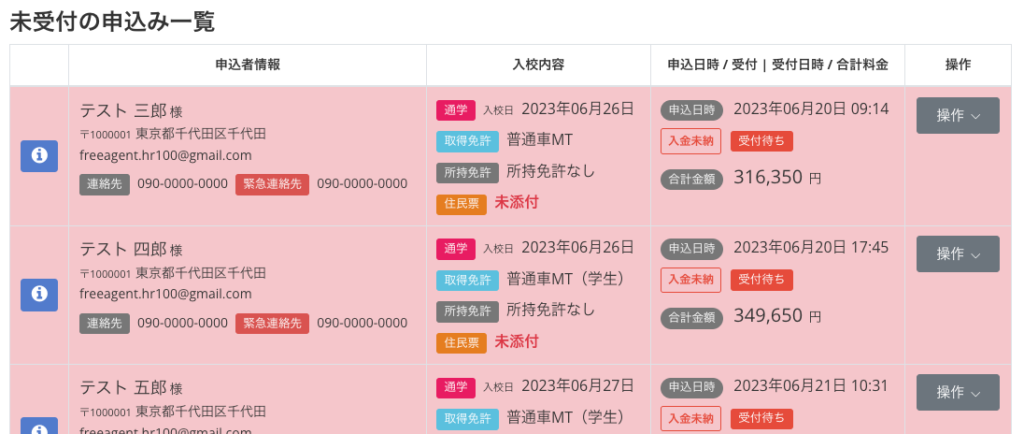
Task: Expand the 操作 dropdown for テスト 五郎
Action: tap(957, 392)
